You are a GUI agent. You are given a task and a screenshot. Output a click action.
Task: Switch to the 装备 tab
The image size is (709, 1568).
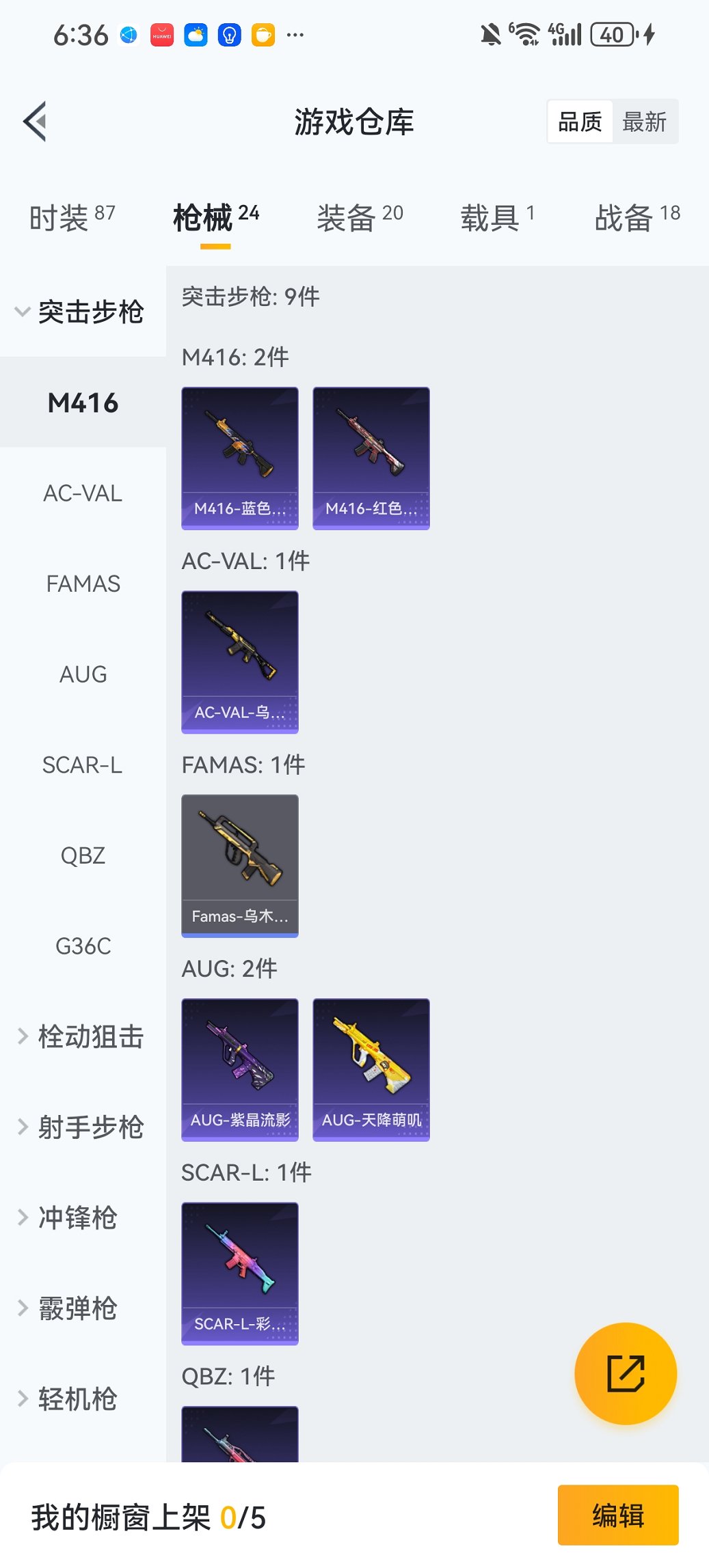click(x=360, y=218)
